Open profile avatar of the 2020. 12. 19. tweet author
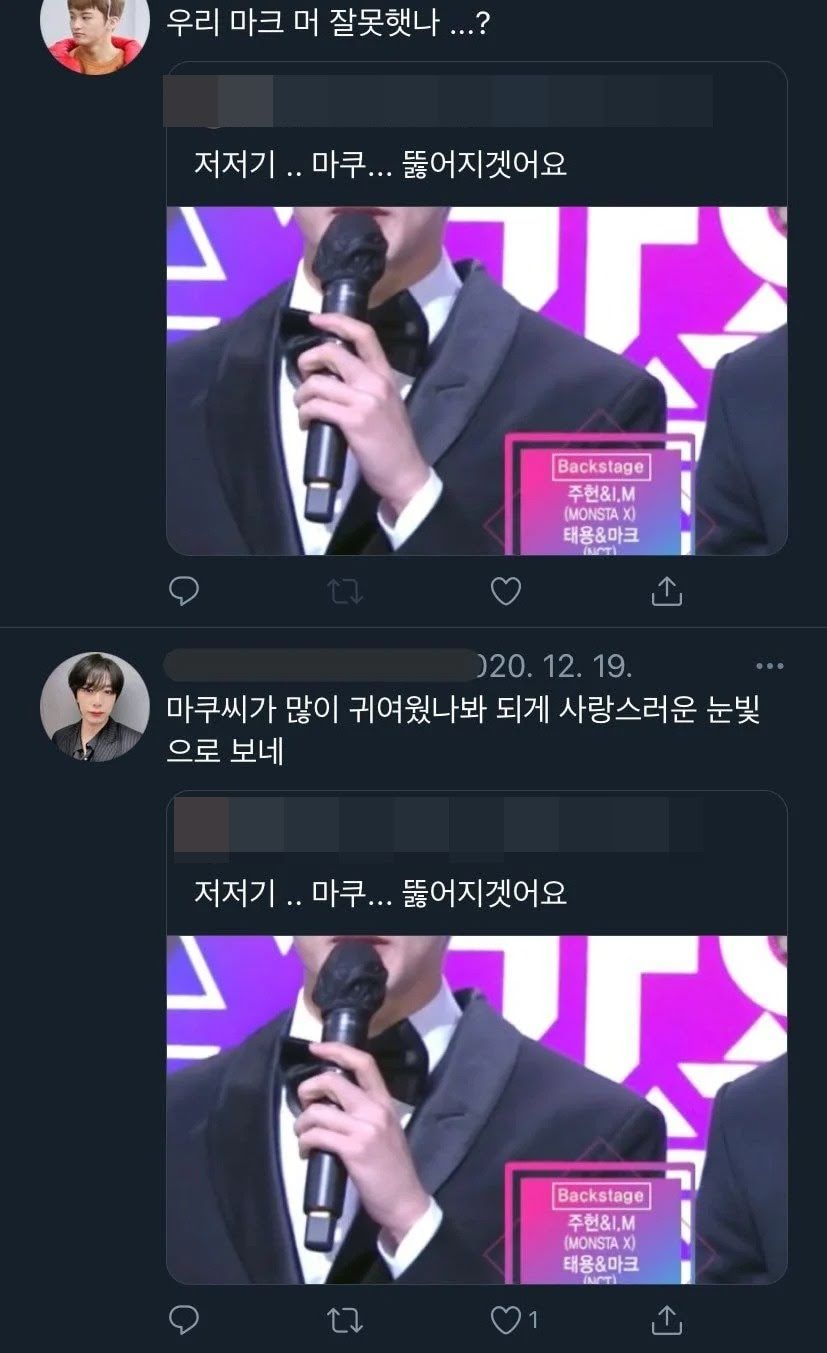 (94, 706)
